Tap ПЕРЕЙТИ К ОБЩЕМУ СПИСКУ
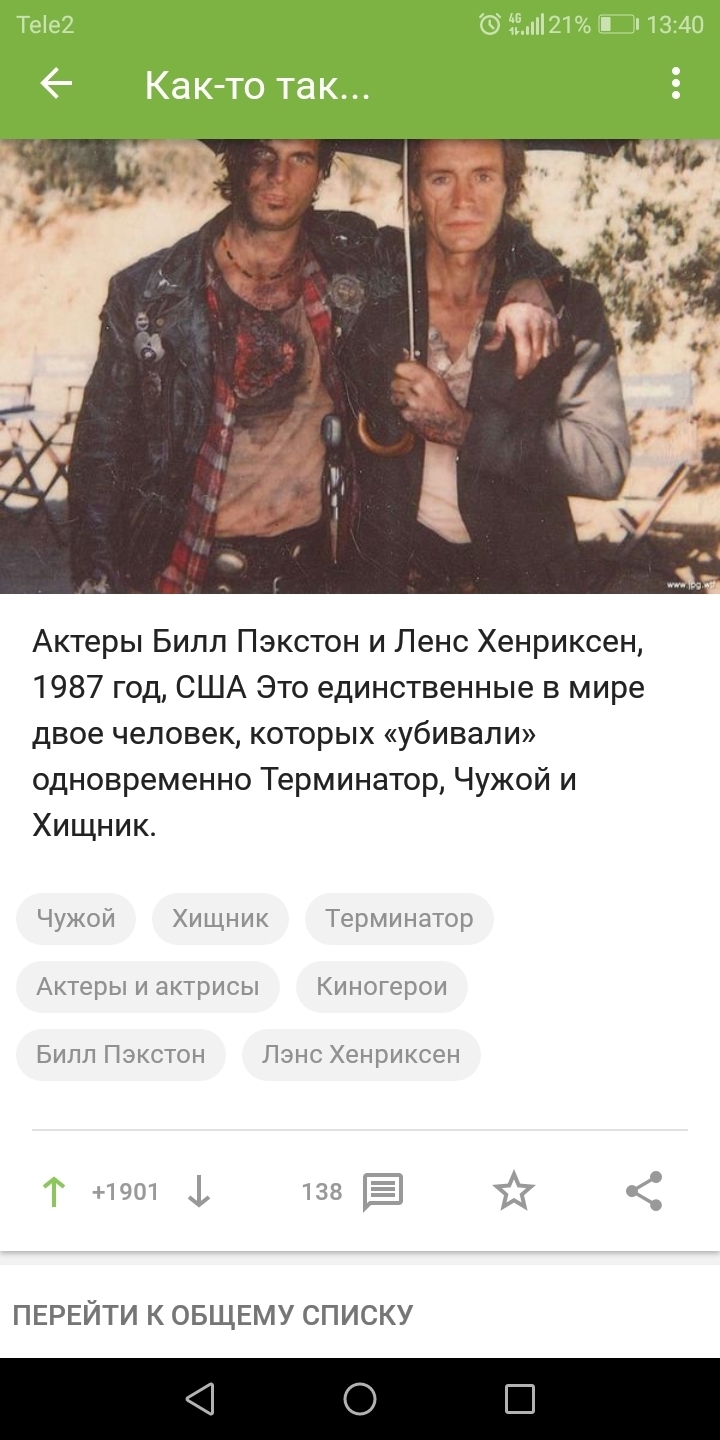Screen dimensions: 720x1440 point(213,1315)
